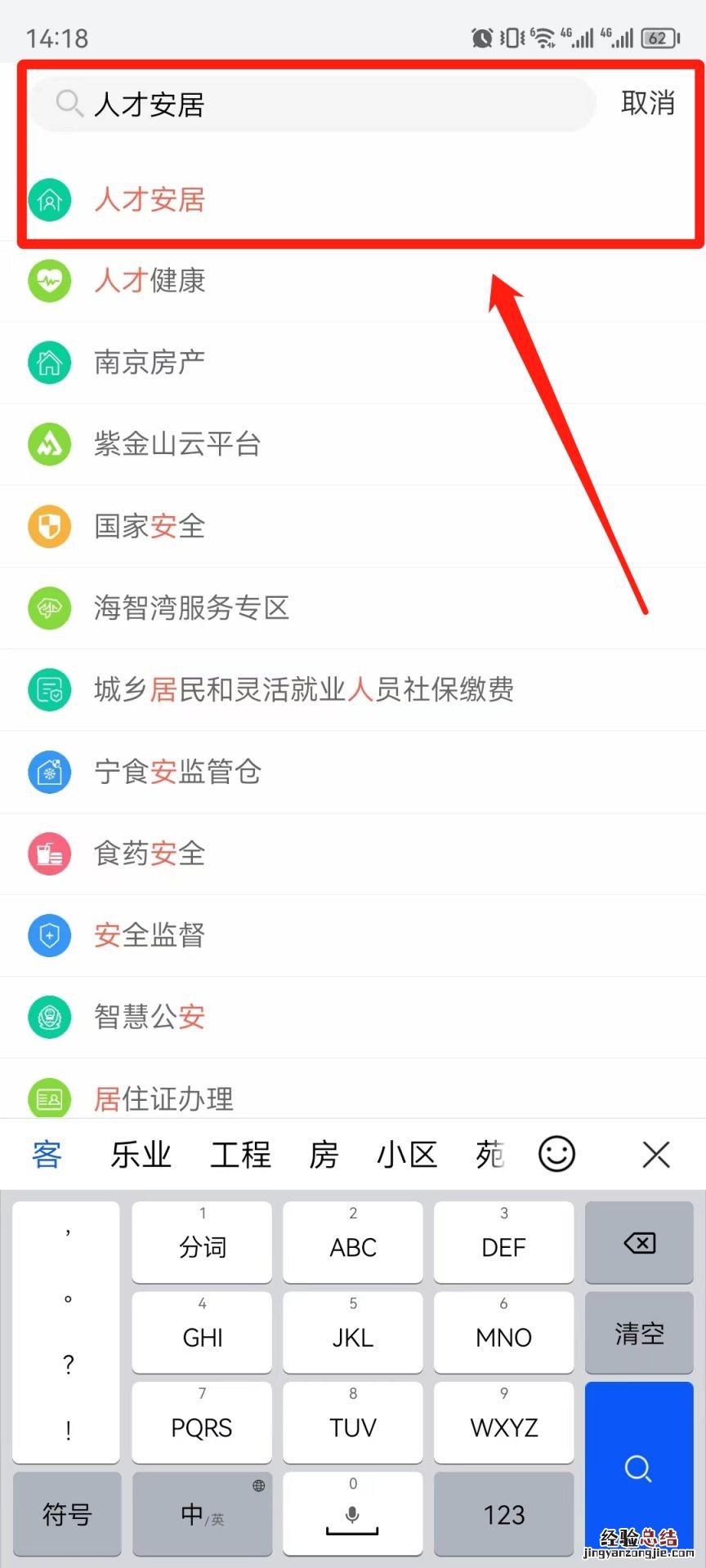
Task: Open 紫金山云平台
Action: pos(176,444)
